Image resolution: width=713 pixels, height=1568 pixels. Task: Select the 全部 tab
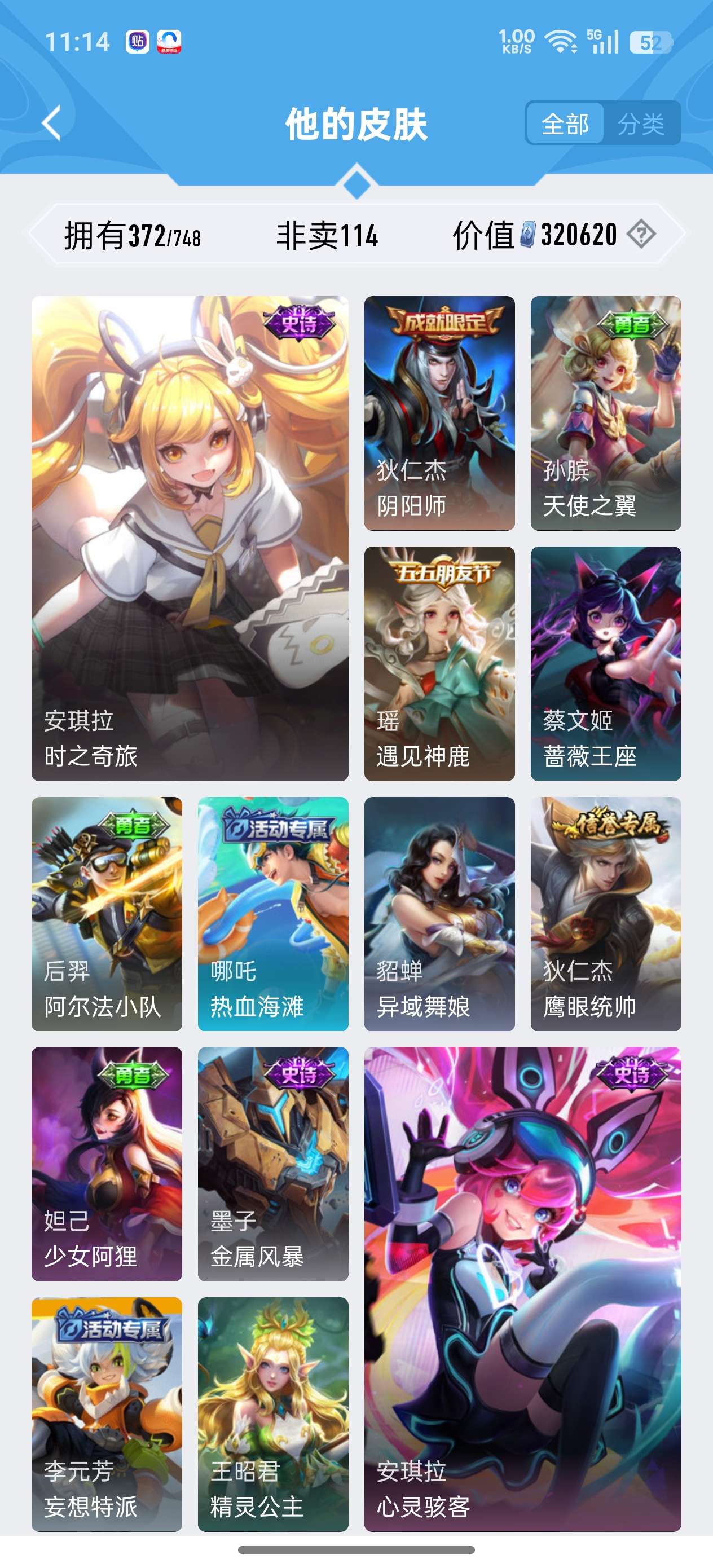565,124
